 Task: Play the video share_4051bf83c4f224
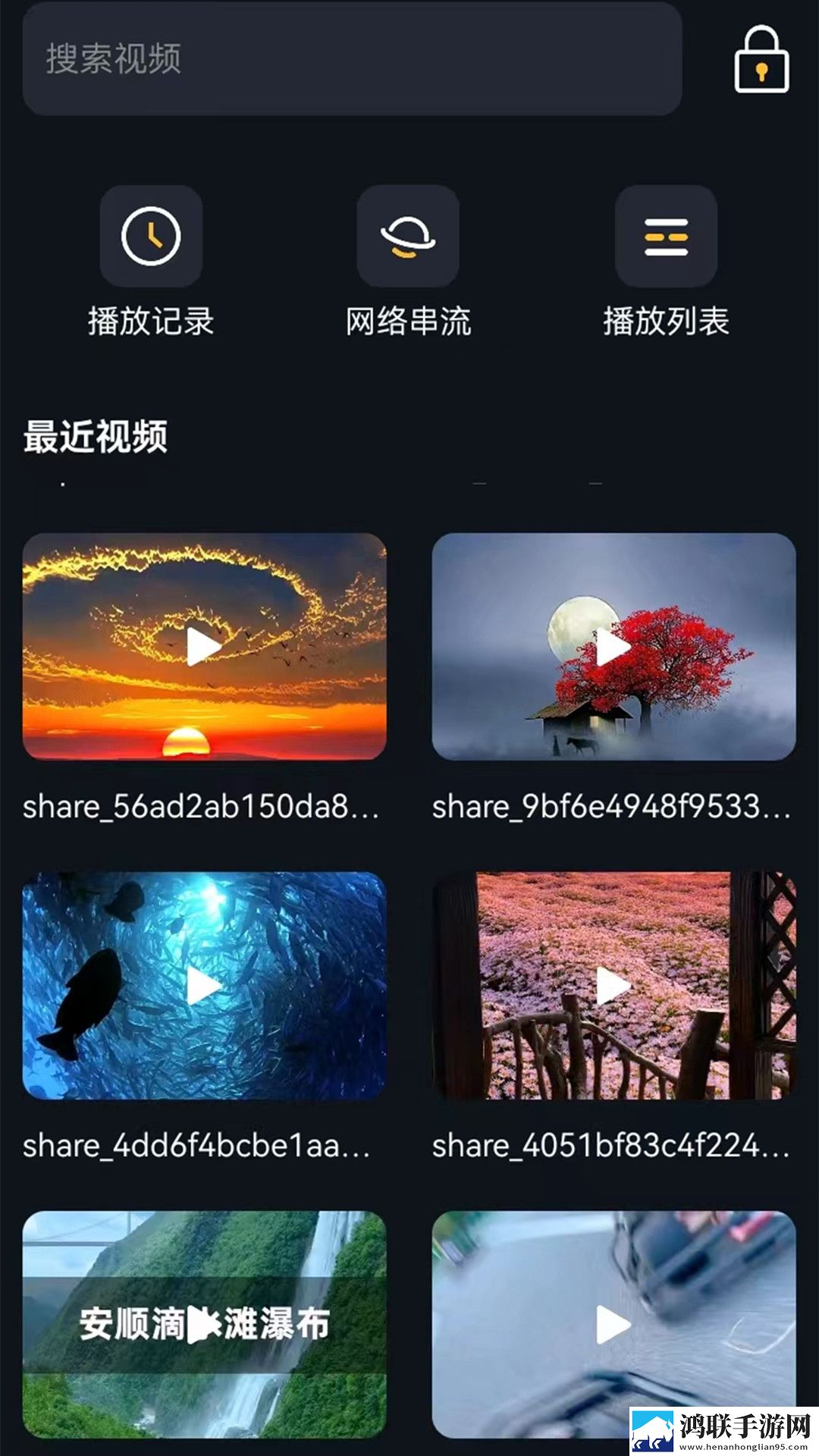click(x=613, y=986)
